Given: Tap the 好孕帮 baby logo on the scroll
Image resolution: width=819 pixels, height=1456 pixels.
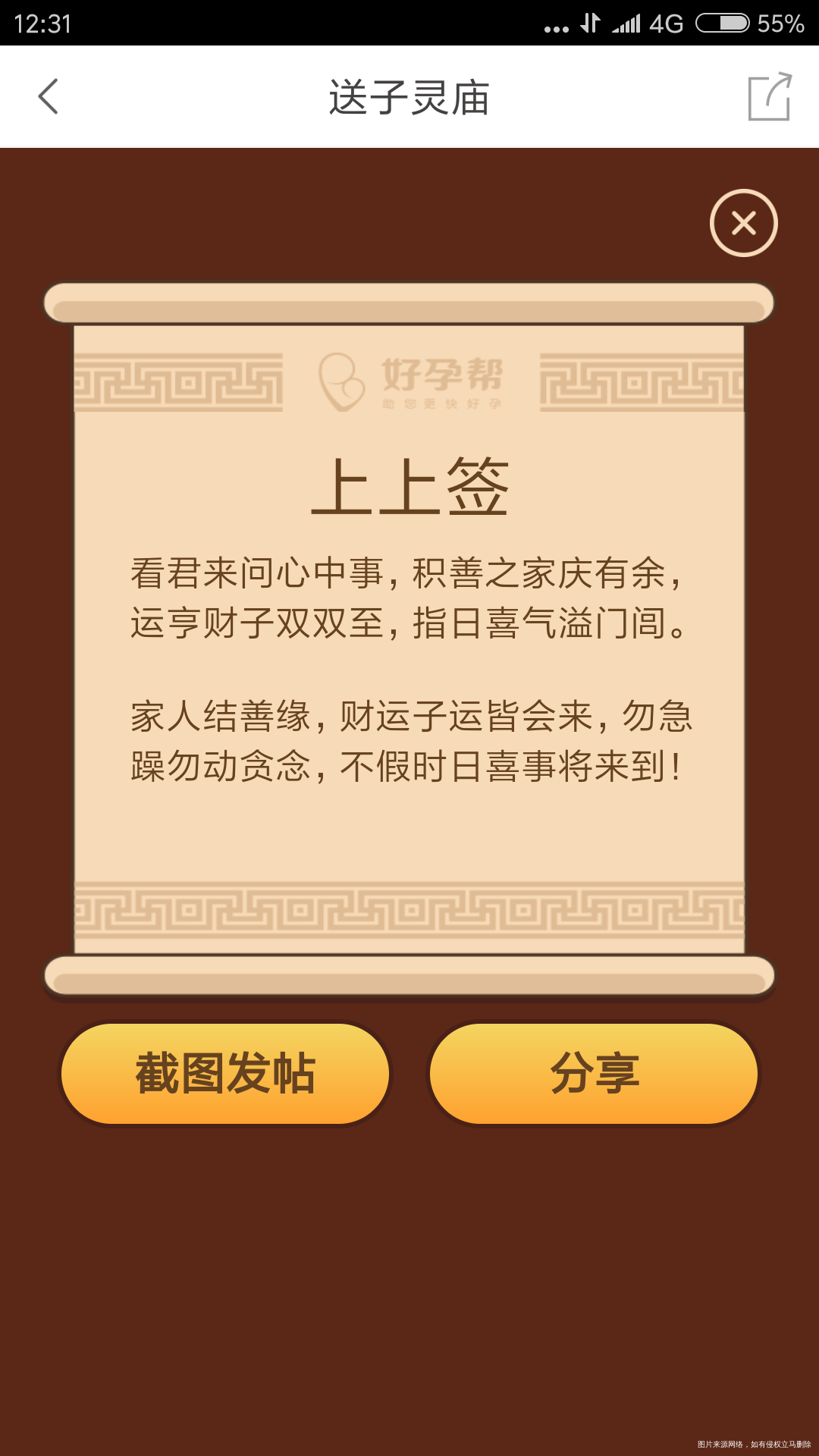Looking at the screenshot, I should point(343,383).
